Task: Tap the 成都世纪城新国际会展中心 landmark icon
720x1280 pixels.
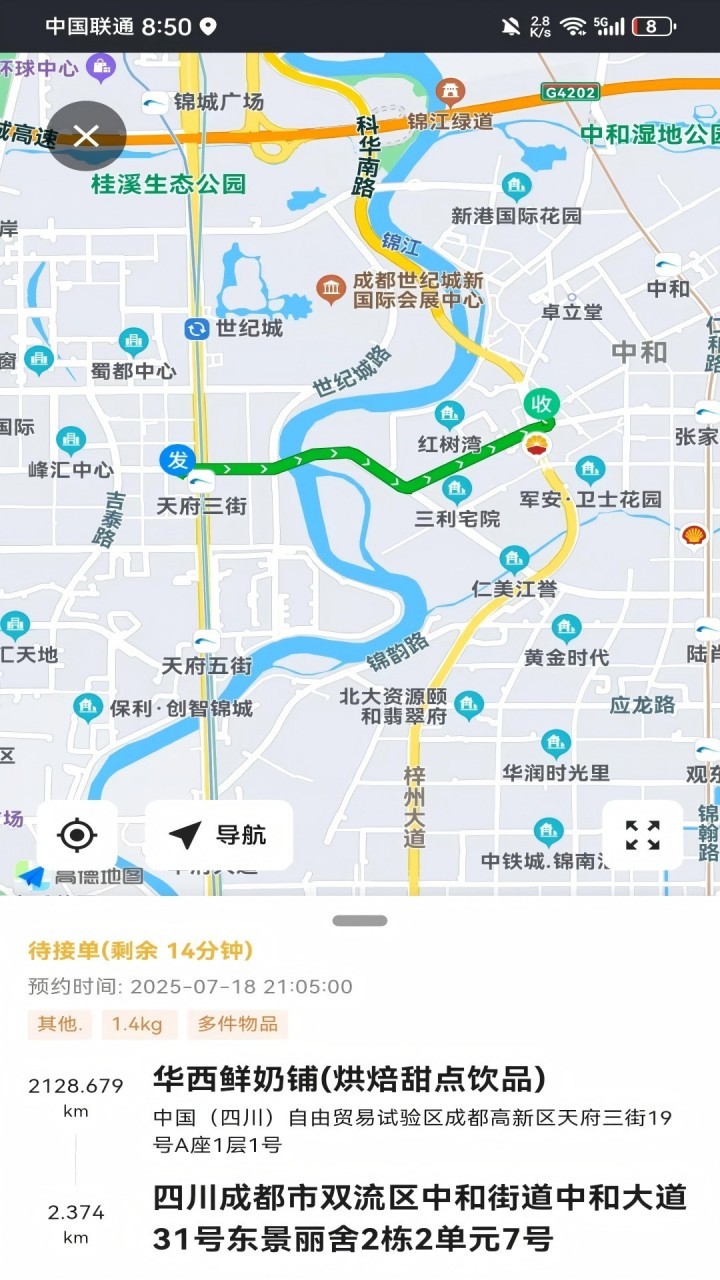Action: 330,286
